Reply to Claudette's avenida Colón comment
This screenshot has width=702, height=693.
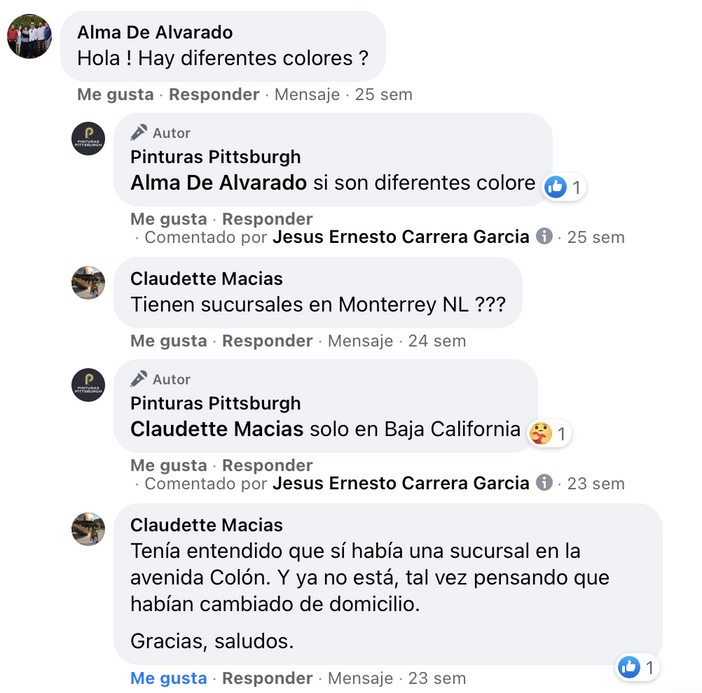[267, 678]
